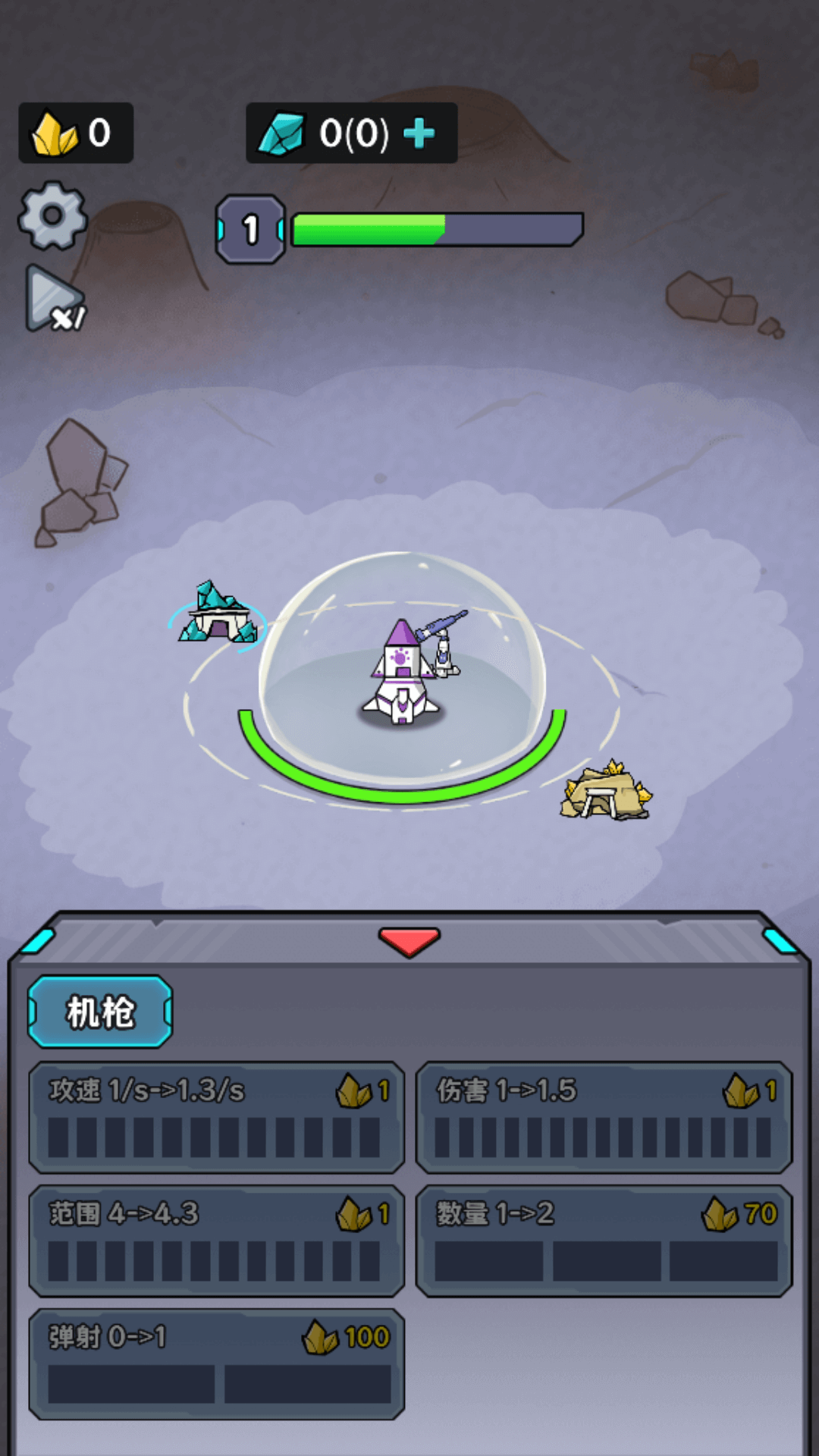
Task: Tap the rocket base under the dome
Action: click(401, 675)
